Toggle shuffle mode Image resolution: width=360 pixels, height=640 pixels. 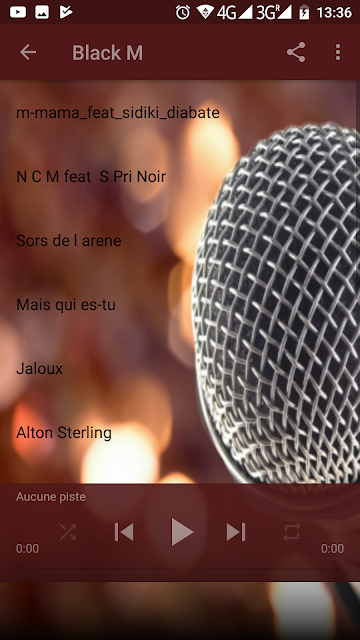click(x=68, y=532)
